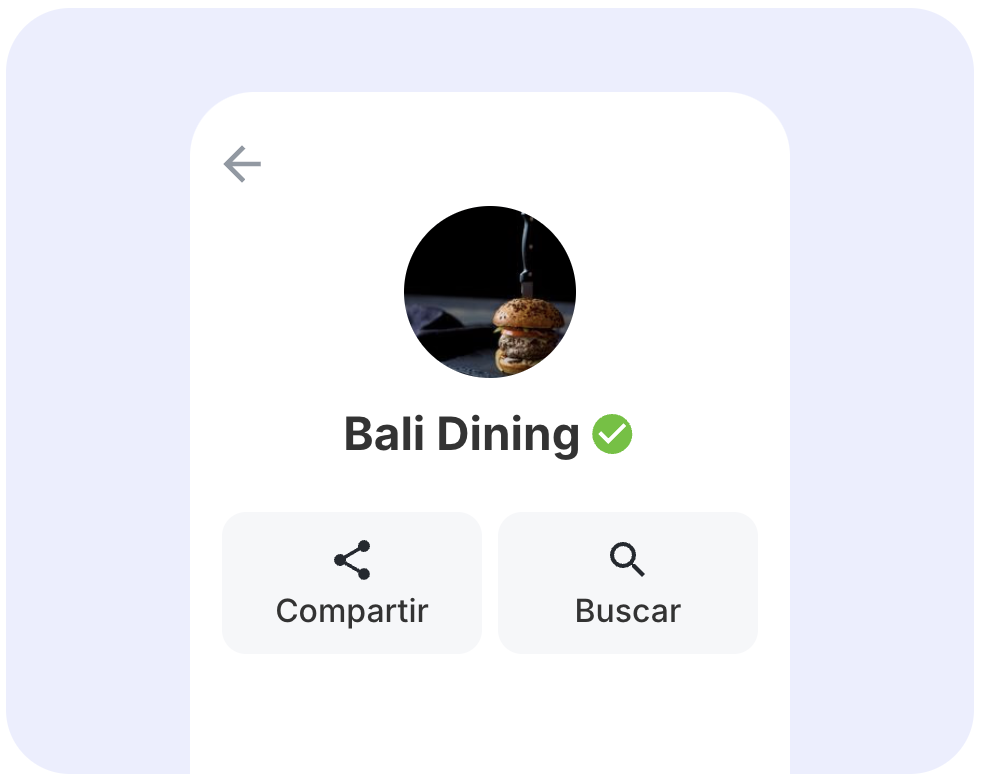Go back using the arrow icon

[242, 164]
